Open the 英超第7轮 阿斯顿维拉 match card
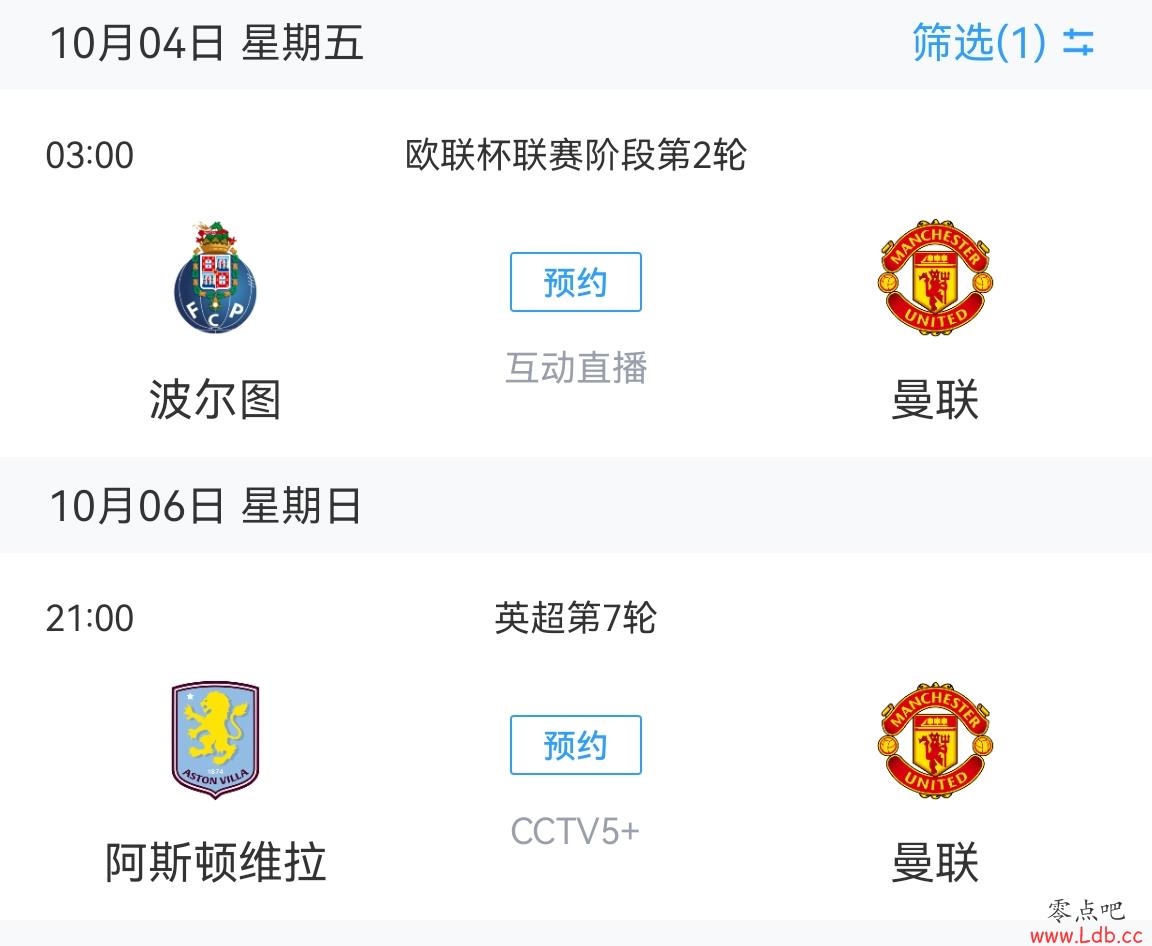The image size is (1152, 946). [x=214, y=780]
